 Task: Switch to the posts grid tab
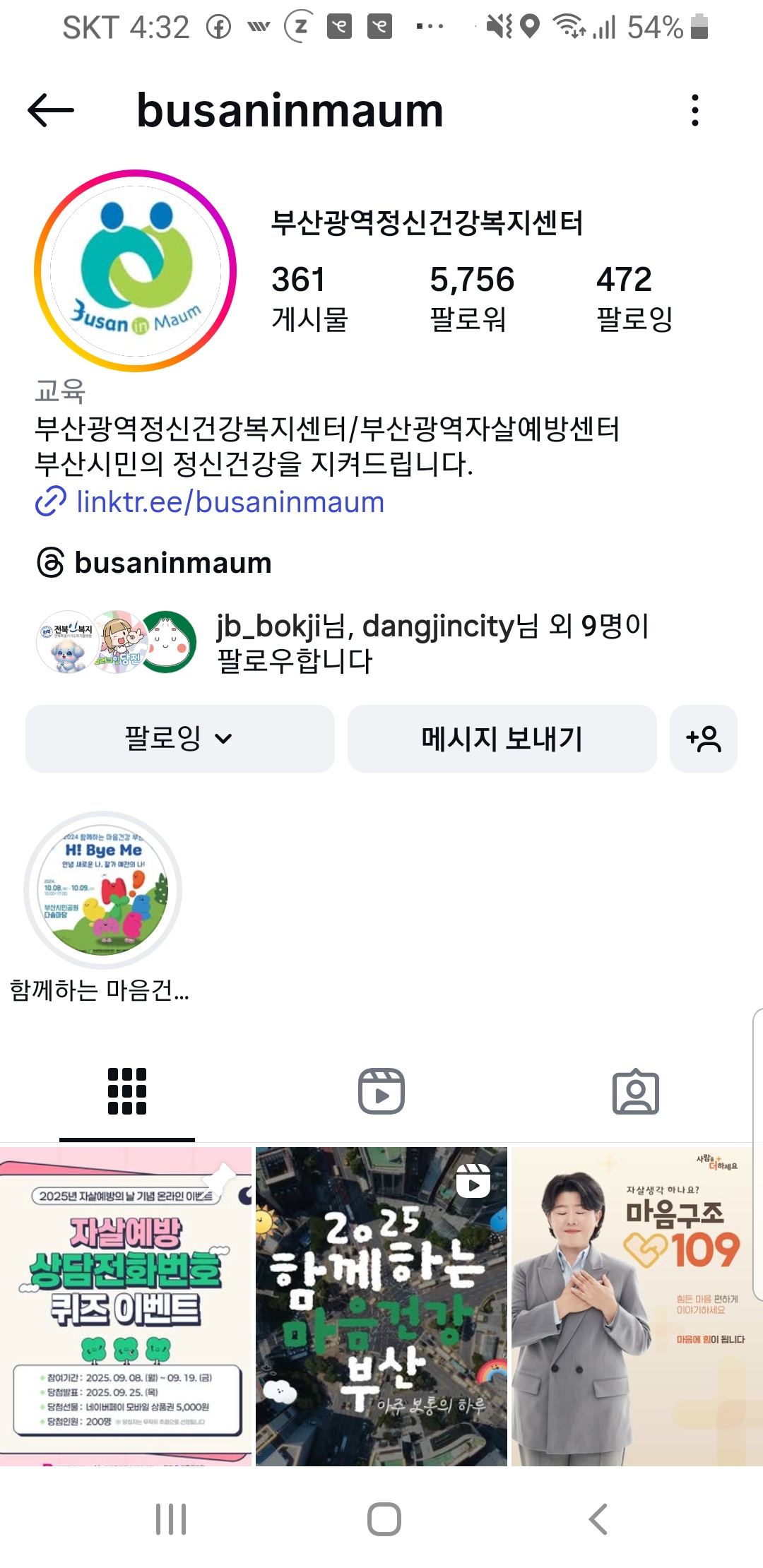pos(127,1091)
